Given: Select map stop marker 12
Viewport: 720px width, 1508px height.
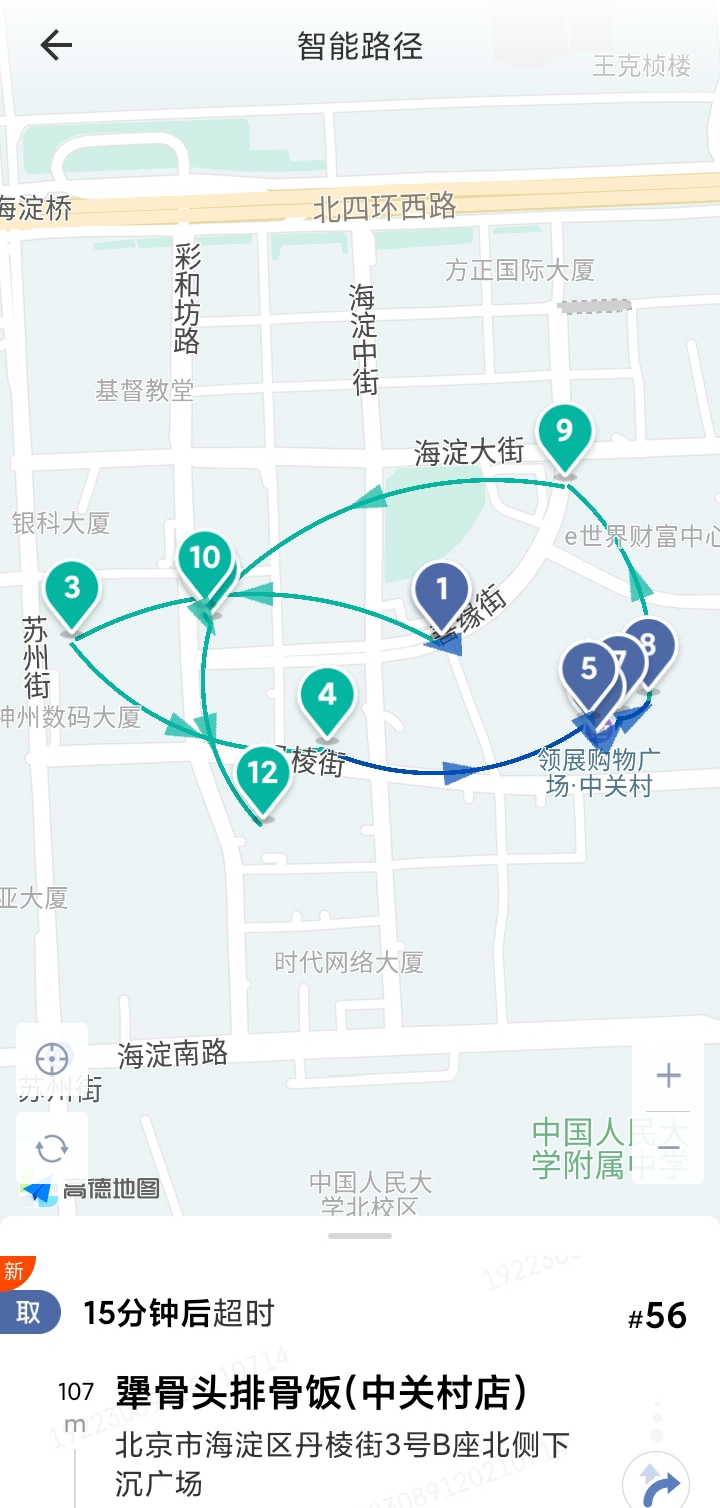Looking at the screenshot, I should click(x=262, y=773).
